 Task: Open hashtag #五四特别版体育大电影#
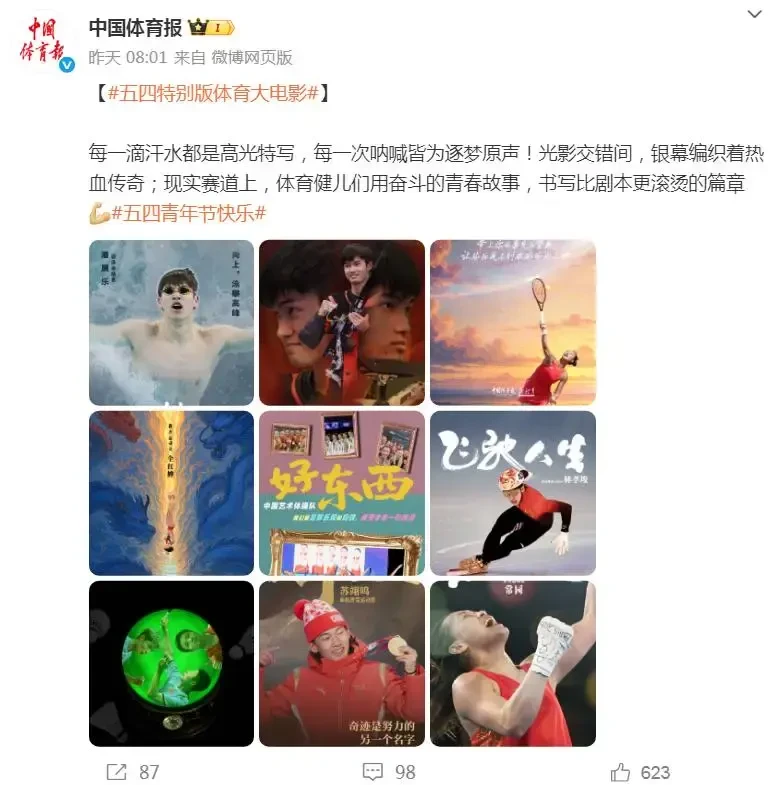tap(212, 93)
